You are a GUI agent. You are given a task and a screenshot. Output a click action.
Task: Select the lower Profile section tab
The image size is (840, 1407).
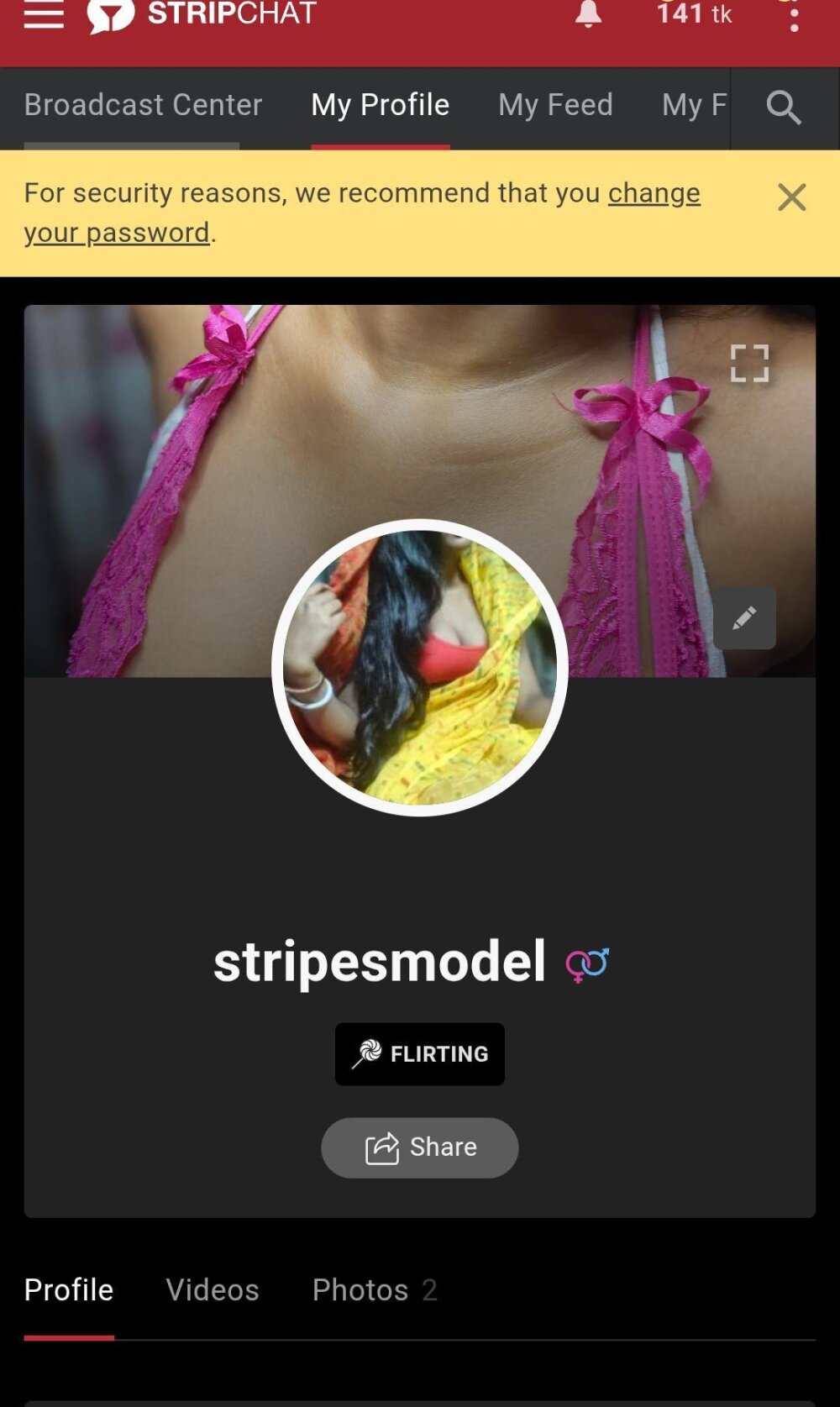pos(69,1290)
